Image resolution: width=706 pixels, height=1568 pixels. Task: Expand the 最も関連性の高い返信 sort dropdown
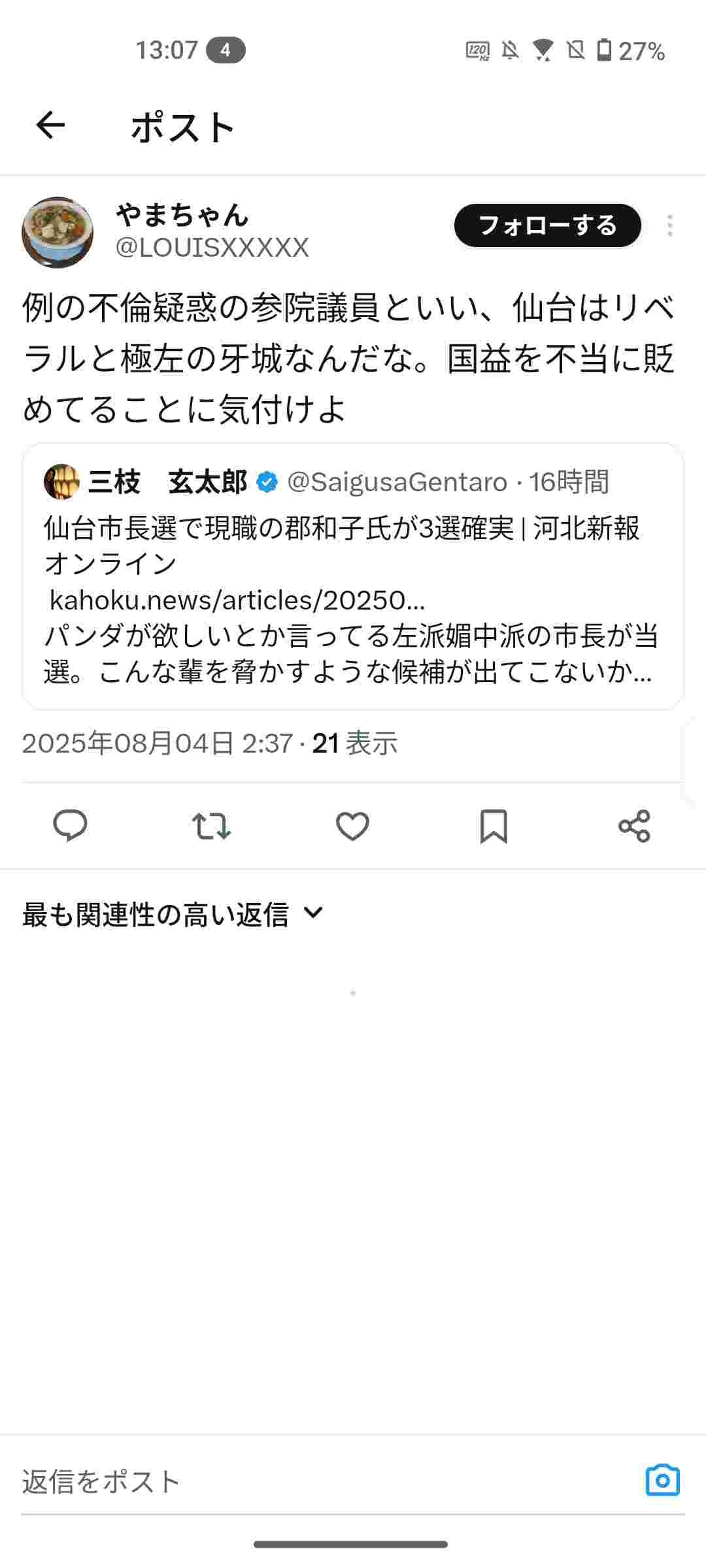coord(173,914)
